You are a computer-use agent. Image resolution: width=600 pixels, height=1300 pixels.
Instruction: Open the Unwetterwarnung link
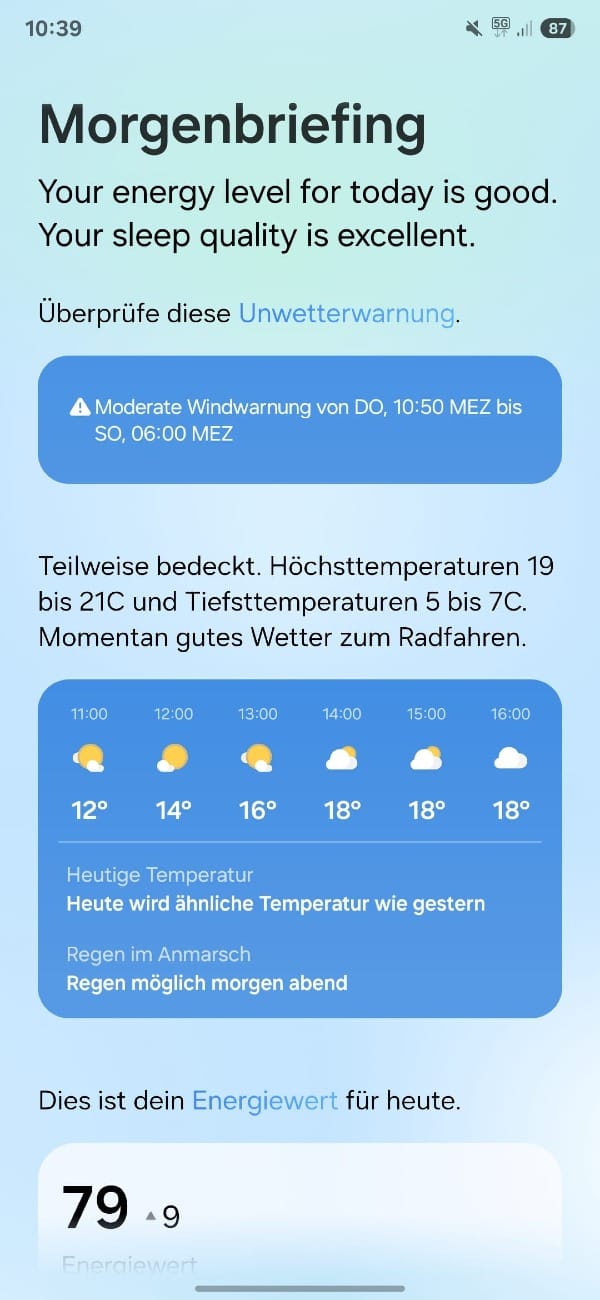[x=347, y=313]
